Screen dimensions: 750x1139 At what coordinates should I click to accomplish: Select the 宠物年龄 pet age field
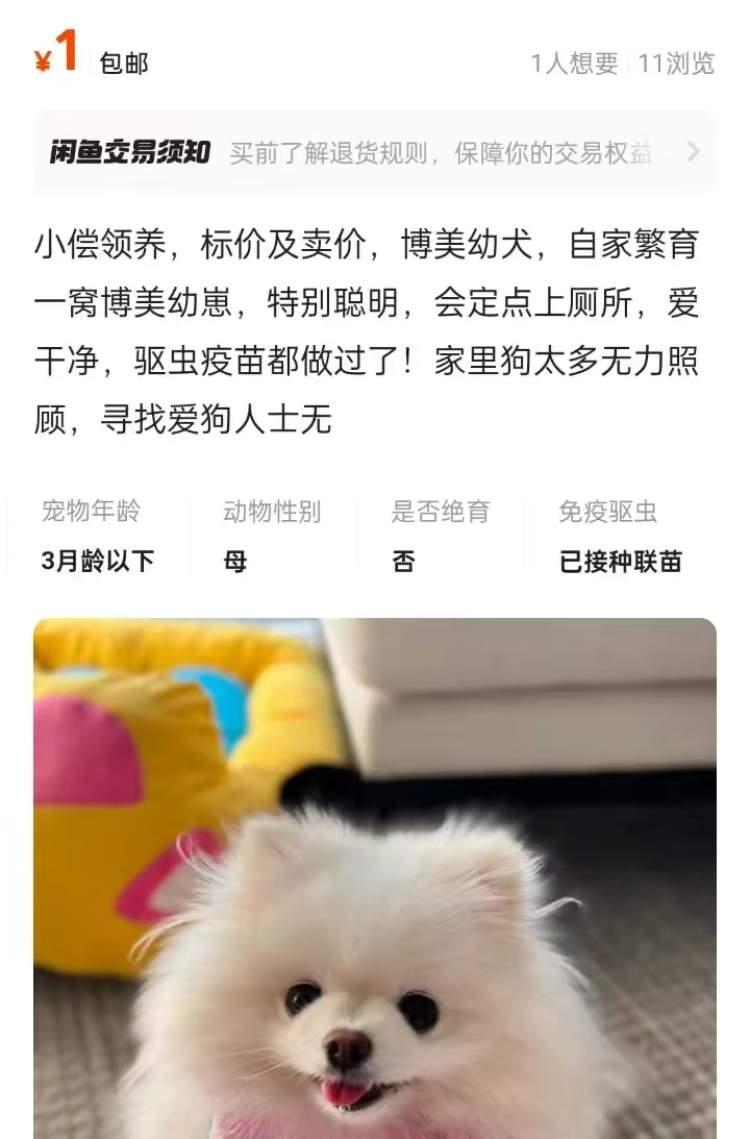point(90,510)
